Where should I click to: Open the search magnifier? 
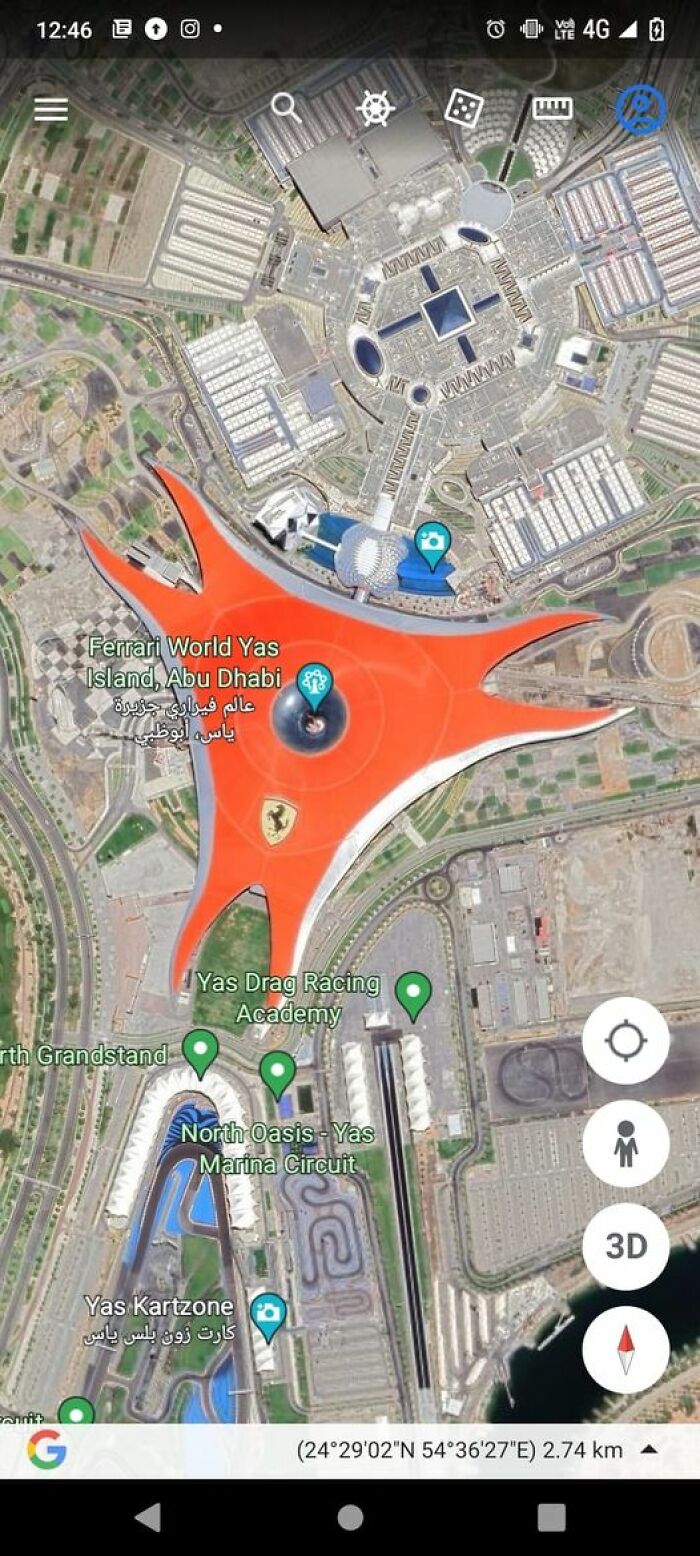click(287, 108)
